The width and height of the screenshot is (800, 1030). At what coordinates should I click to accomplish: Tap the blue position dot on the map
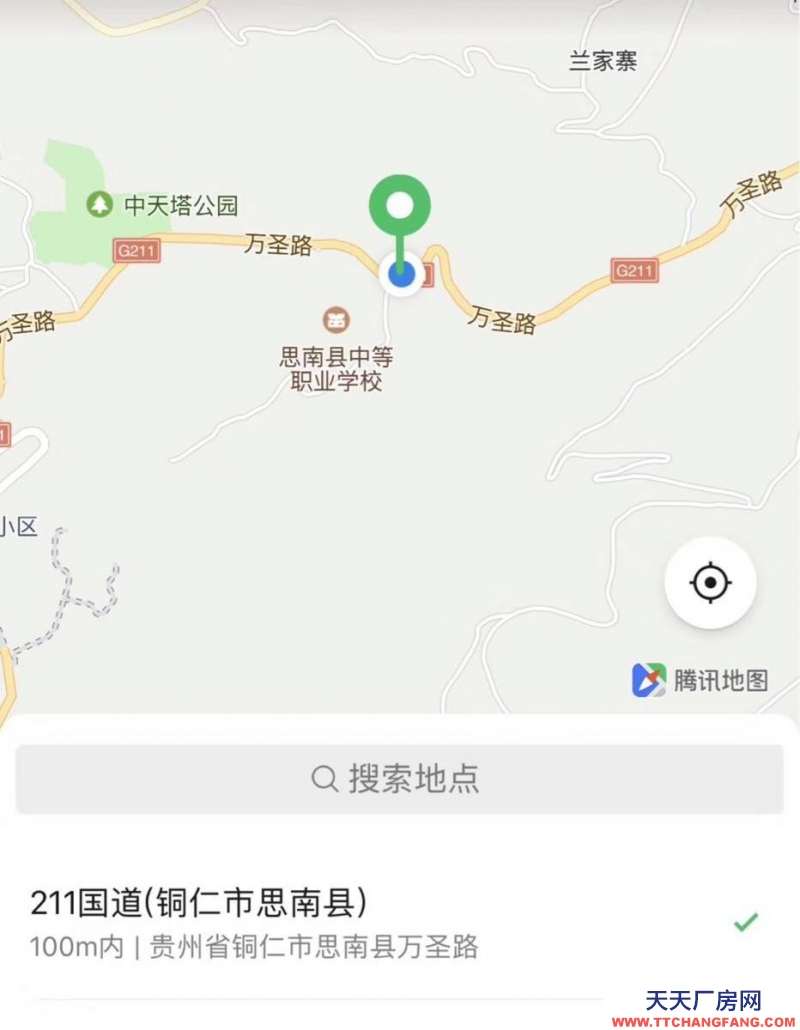[x=400, y=275]
